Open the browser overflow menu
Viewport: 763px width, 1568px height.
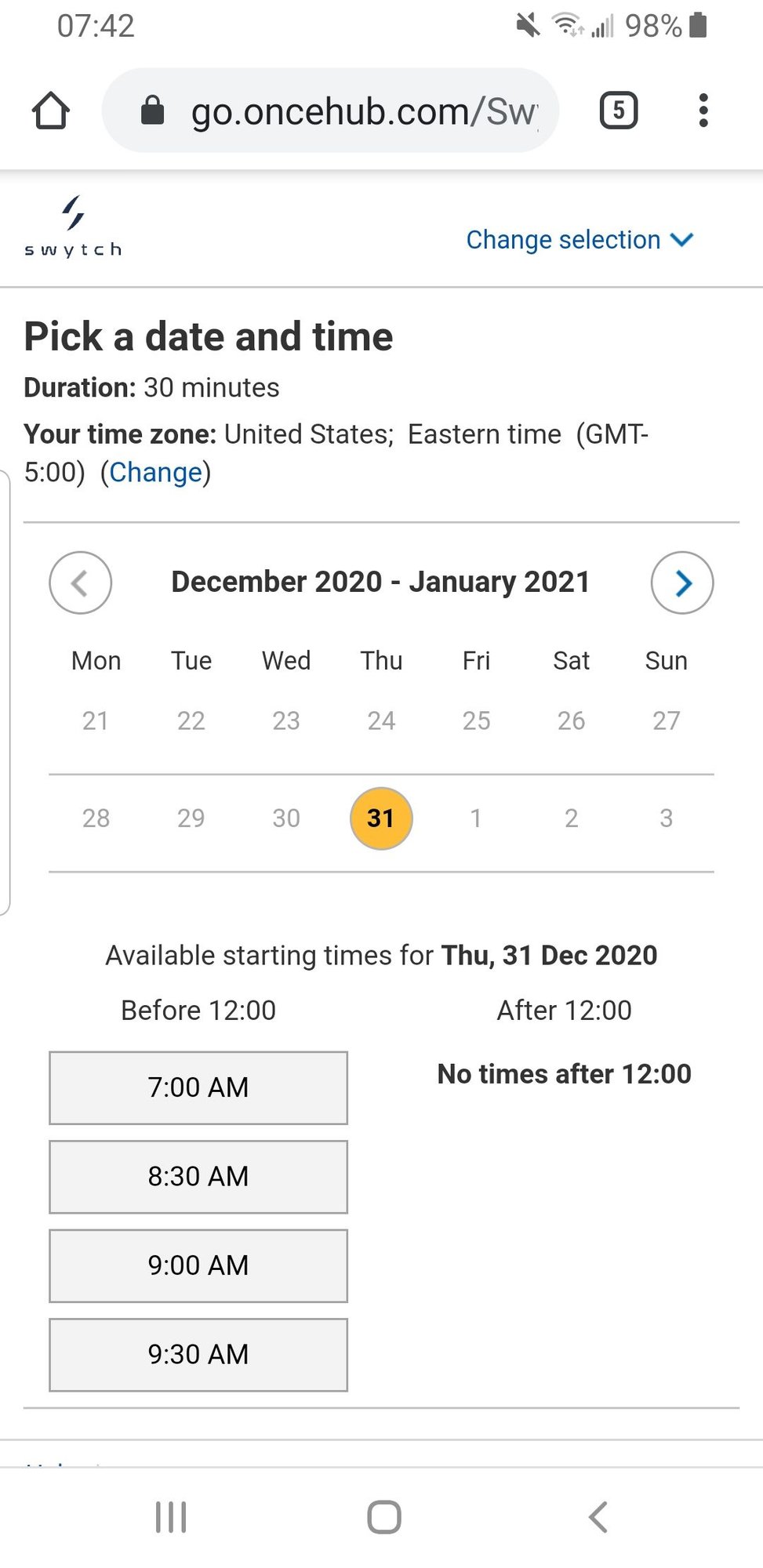703,111
